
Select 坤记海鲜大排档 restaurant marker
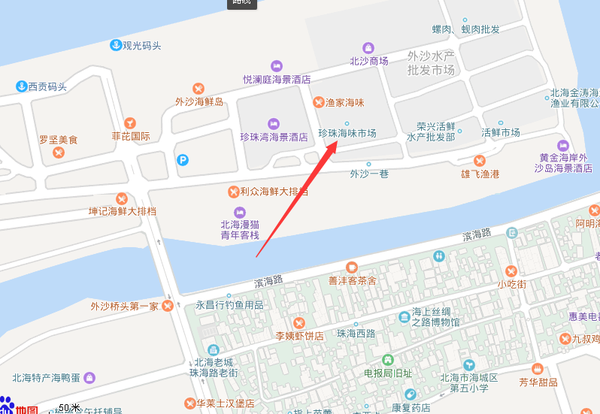(x=123, y=196)
